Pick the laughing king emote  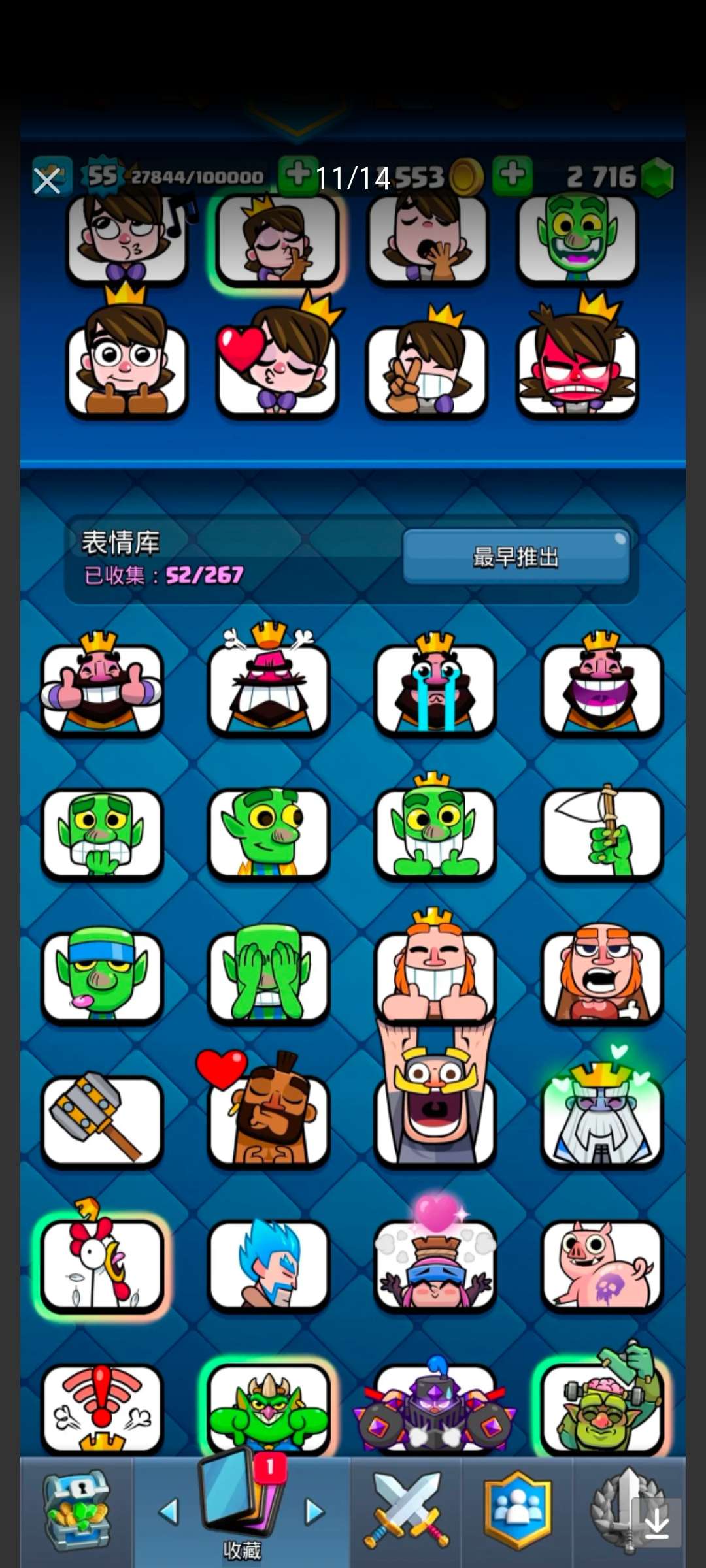[x=601, y=689]
